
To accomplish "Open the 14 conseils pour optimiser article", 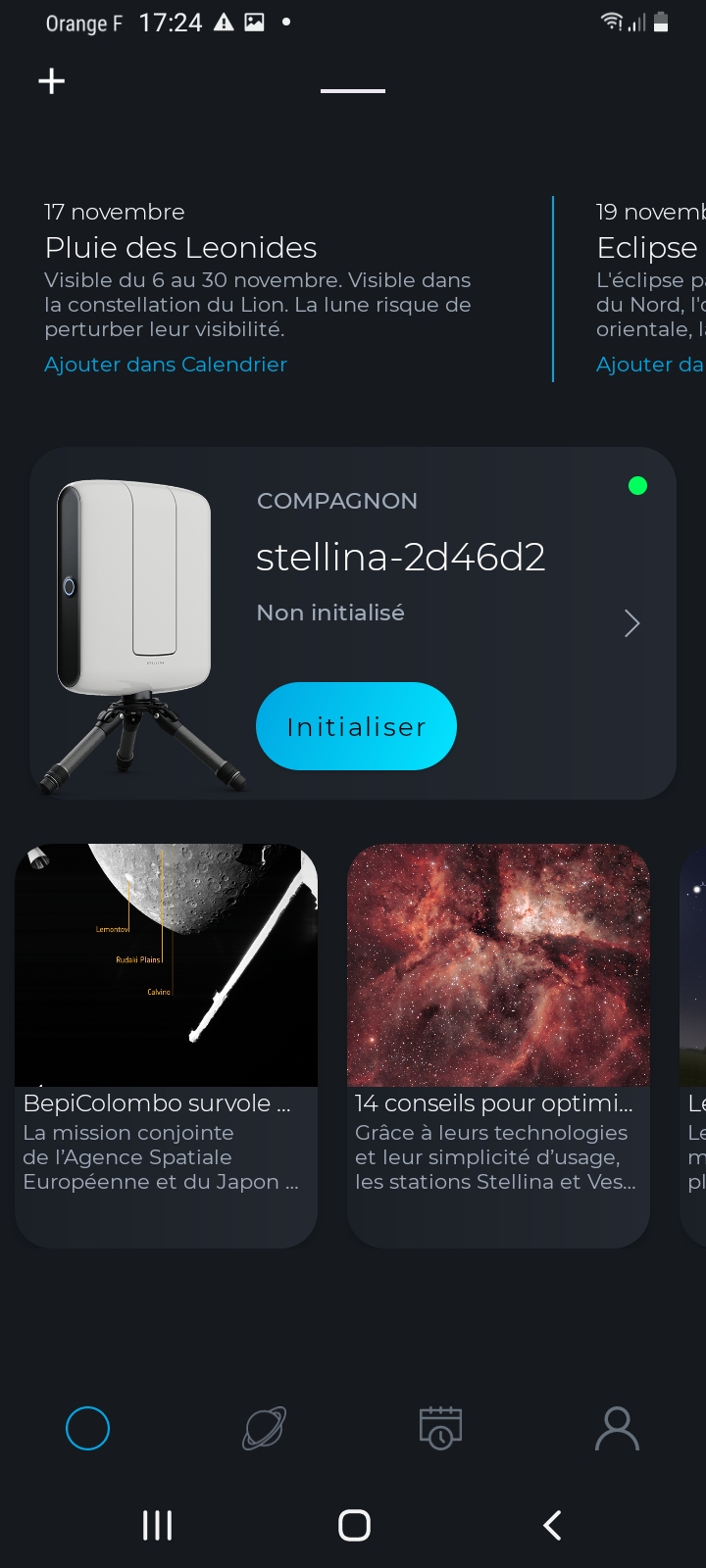I will coord(498,1044).
